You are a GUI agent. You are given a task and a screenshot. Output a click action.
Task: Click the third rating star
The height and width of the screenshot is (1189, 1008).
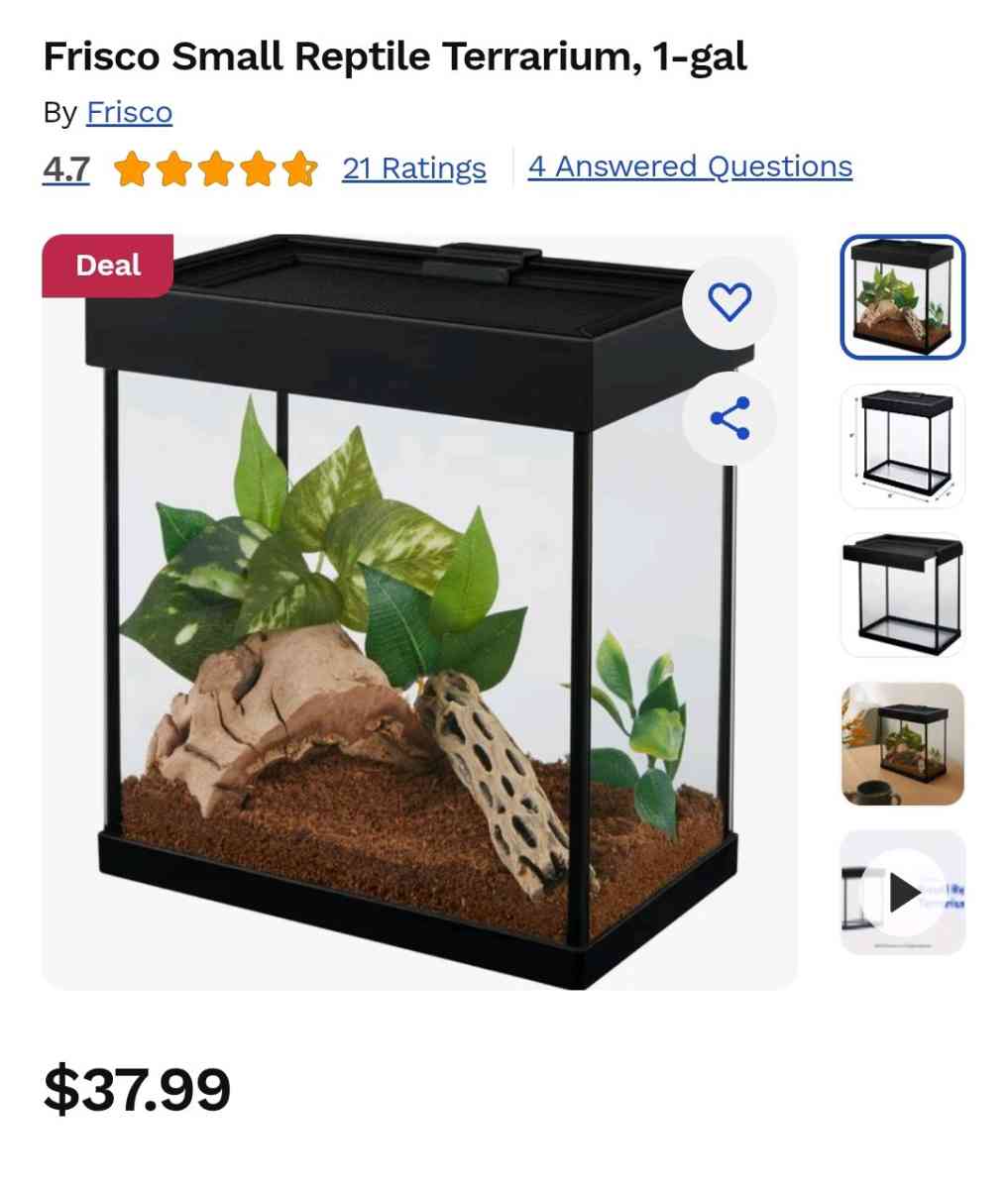coord(217,168)
